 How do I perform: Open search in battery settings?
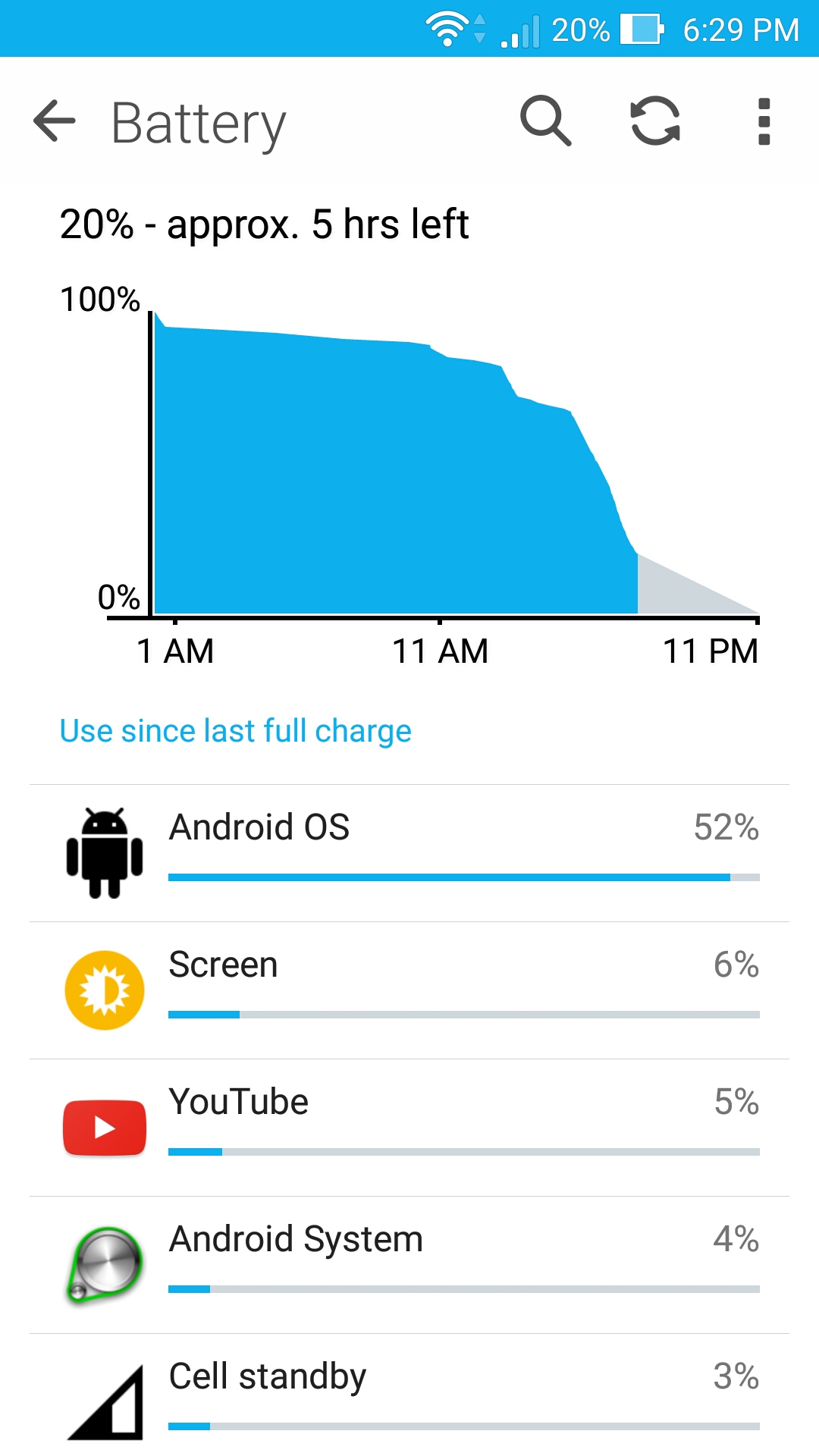[545, 121]
